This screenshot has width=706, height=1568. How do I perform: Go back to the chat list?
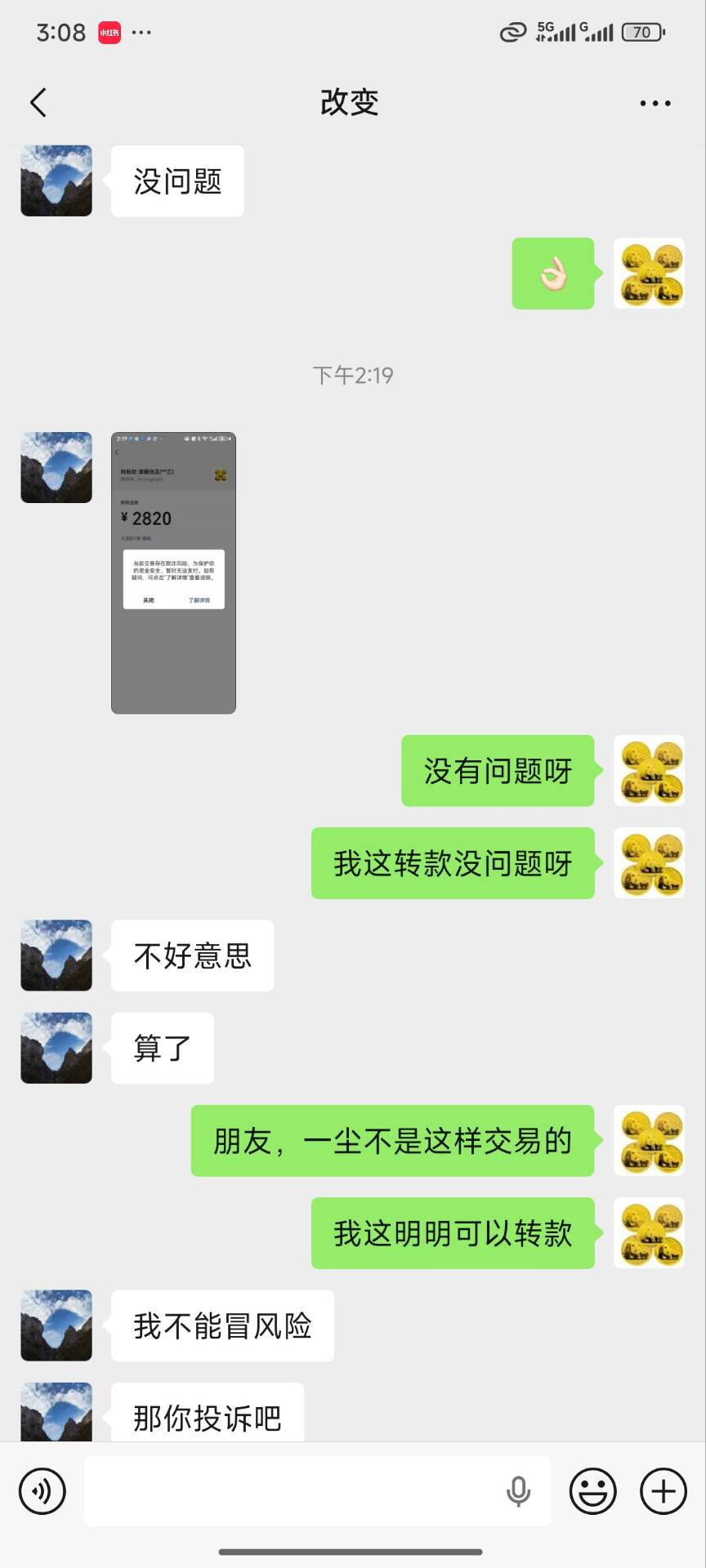pyautogui.click(x=38, y=103)
